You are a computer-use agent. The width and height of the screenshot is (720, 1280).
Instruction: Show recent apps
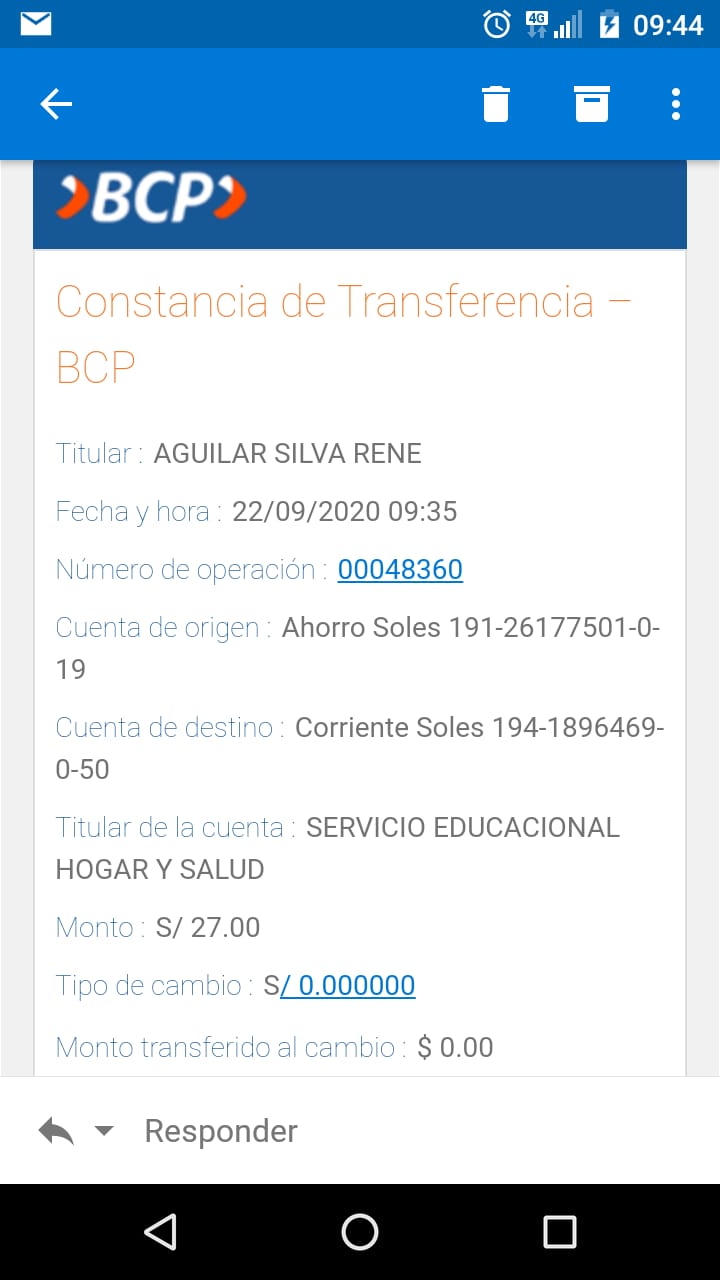[x=559, y=1232]
